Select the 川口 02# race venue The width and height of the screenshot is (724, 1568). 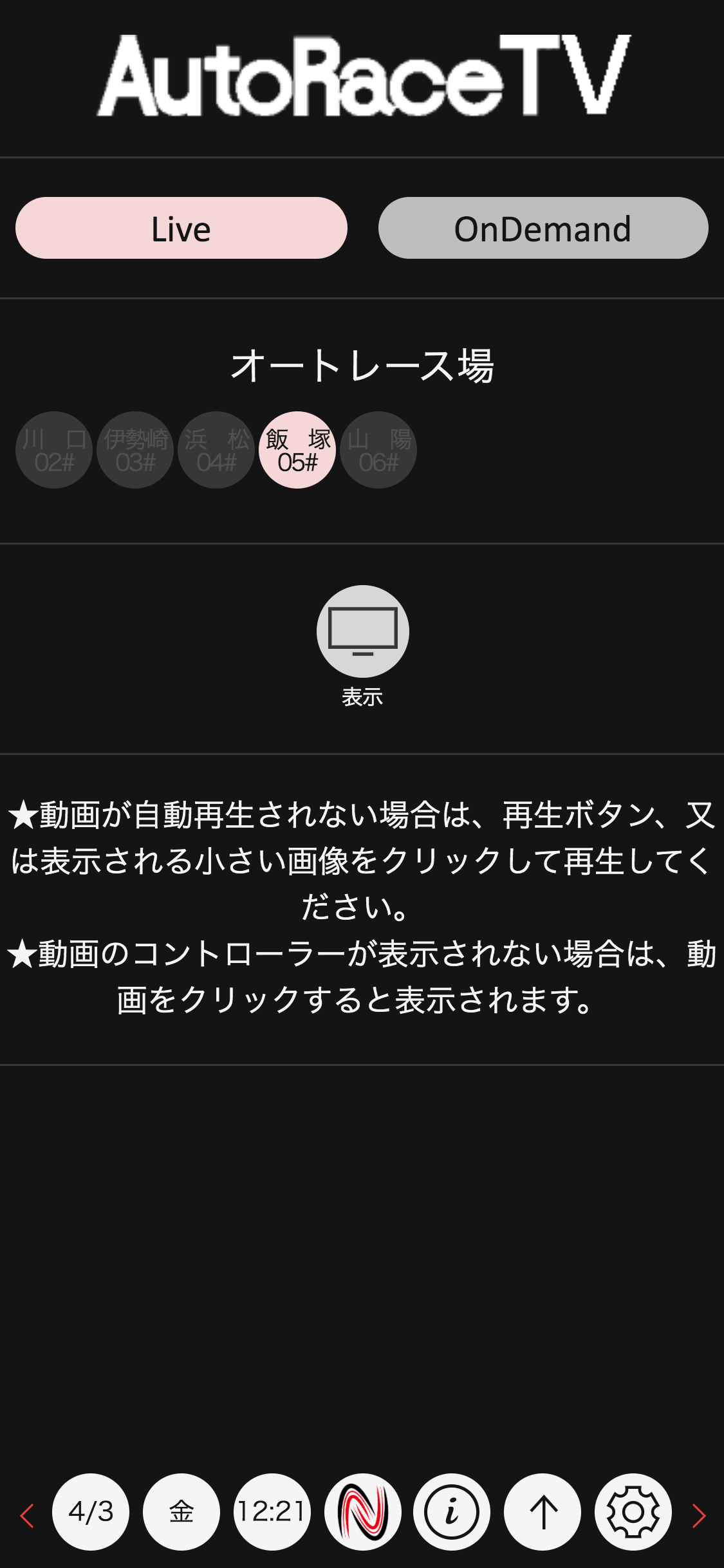tap(54, 450)
